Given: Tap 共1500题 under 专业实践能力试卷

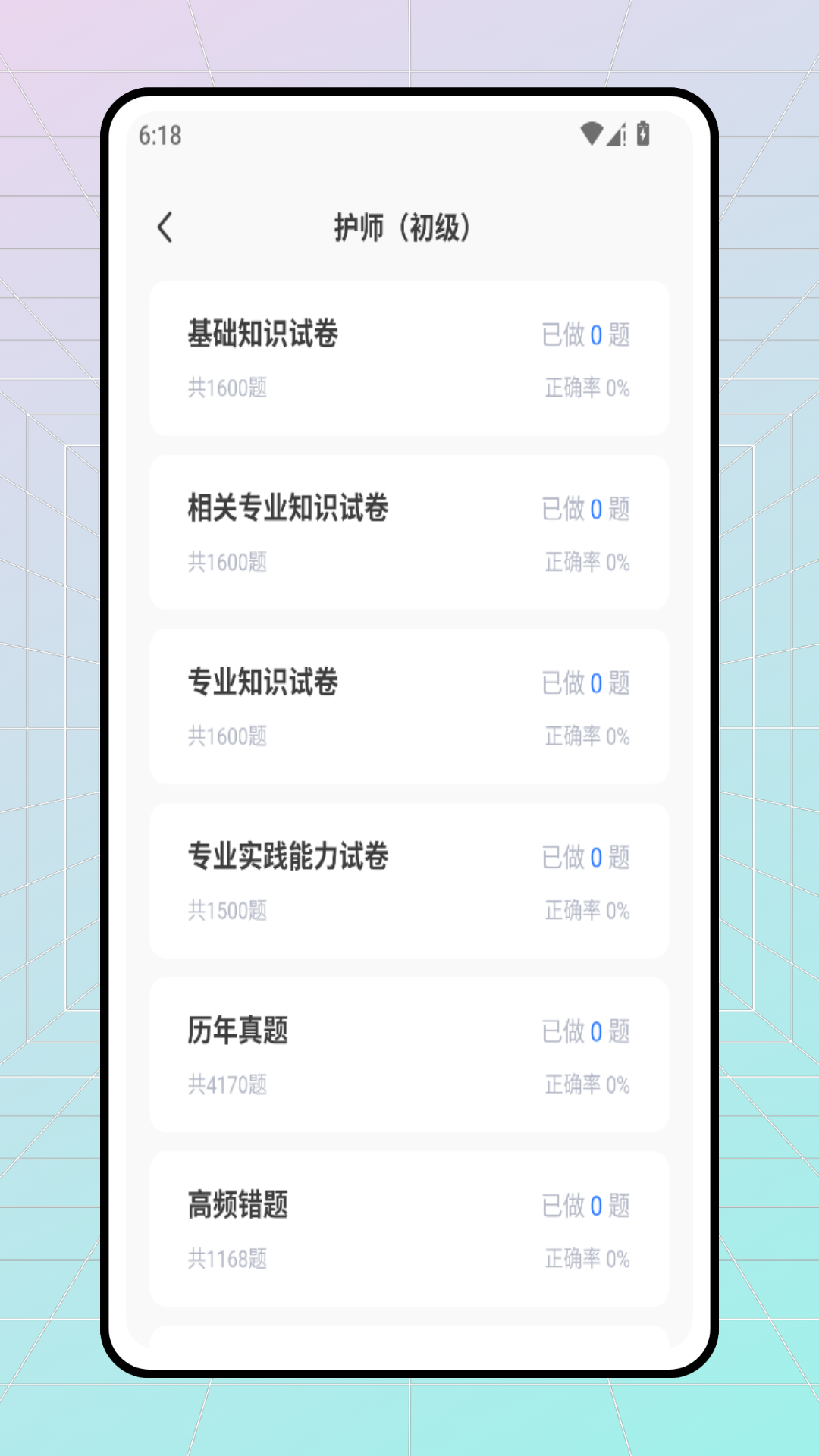Looking at the screenshot, I should pos(227,912).
